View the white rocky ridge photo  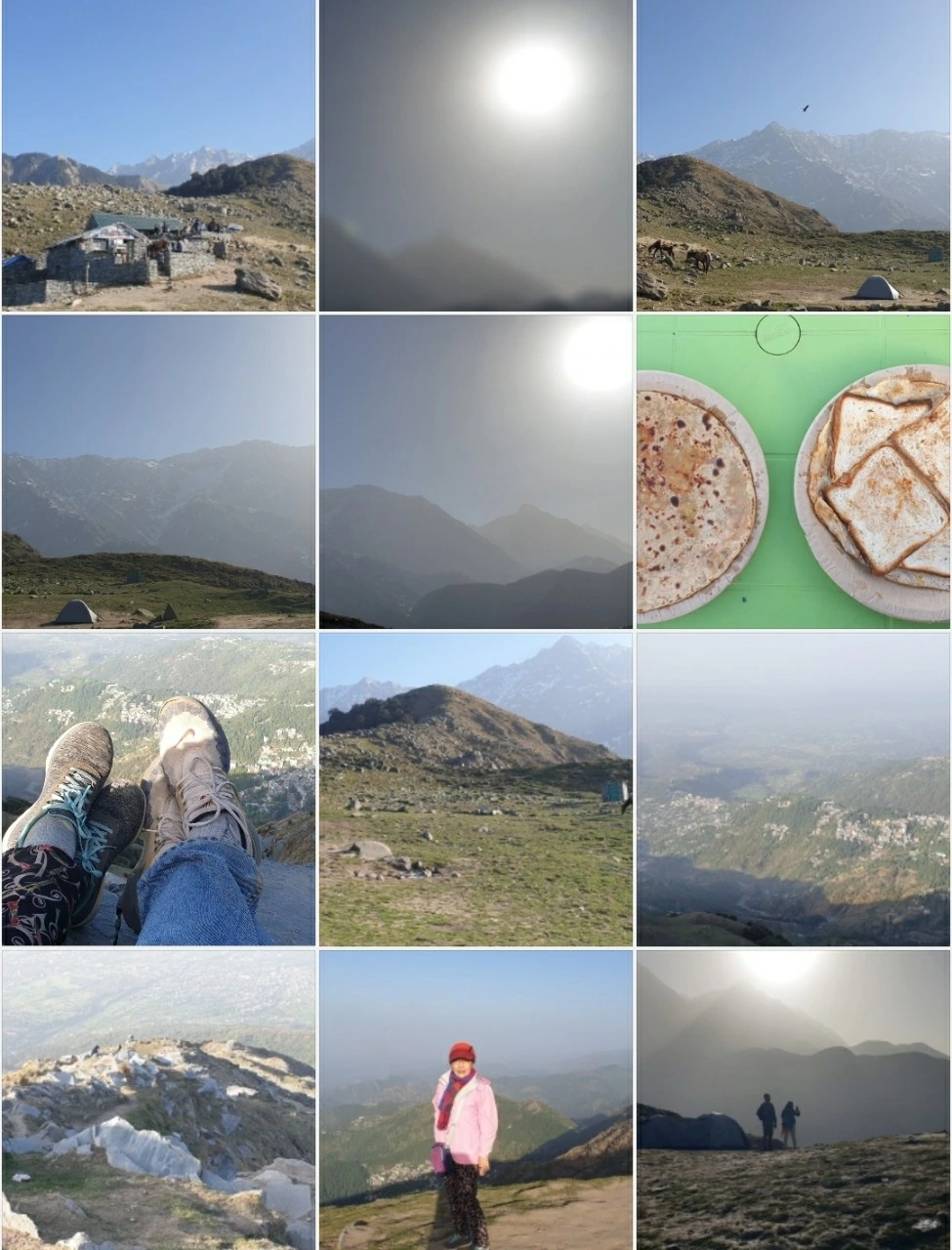[x=158, y=1100]
